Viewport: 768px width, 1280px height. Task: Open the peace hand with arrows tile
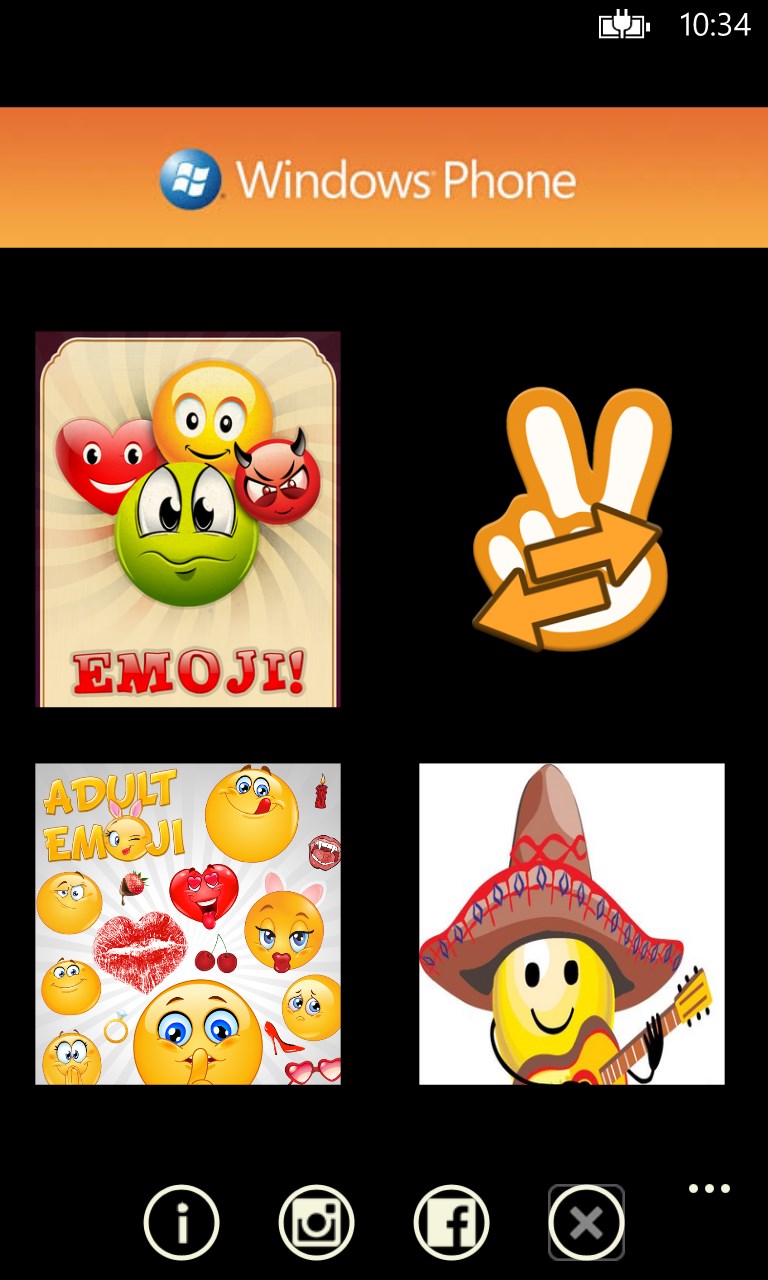tap(571, 519)
